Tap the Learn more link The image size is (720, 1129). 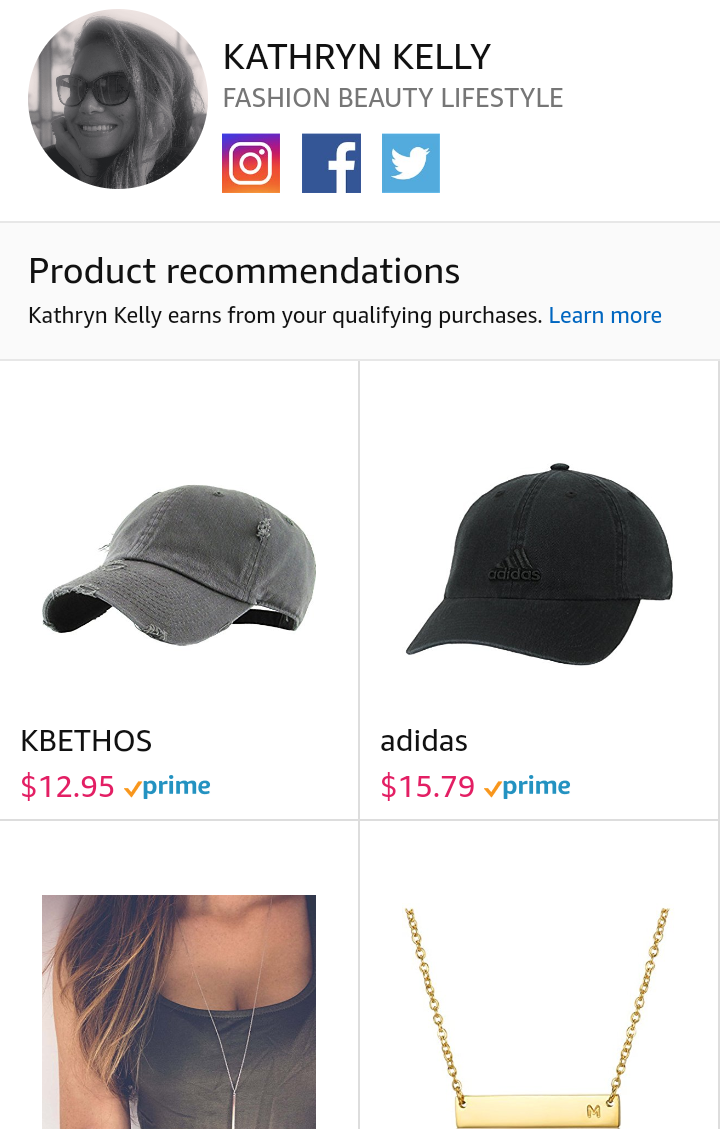(x=605, y=316)
